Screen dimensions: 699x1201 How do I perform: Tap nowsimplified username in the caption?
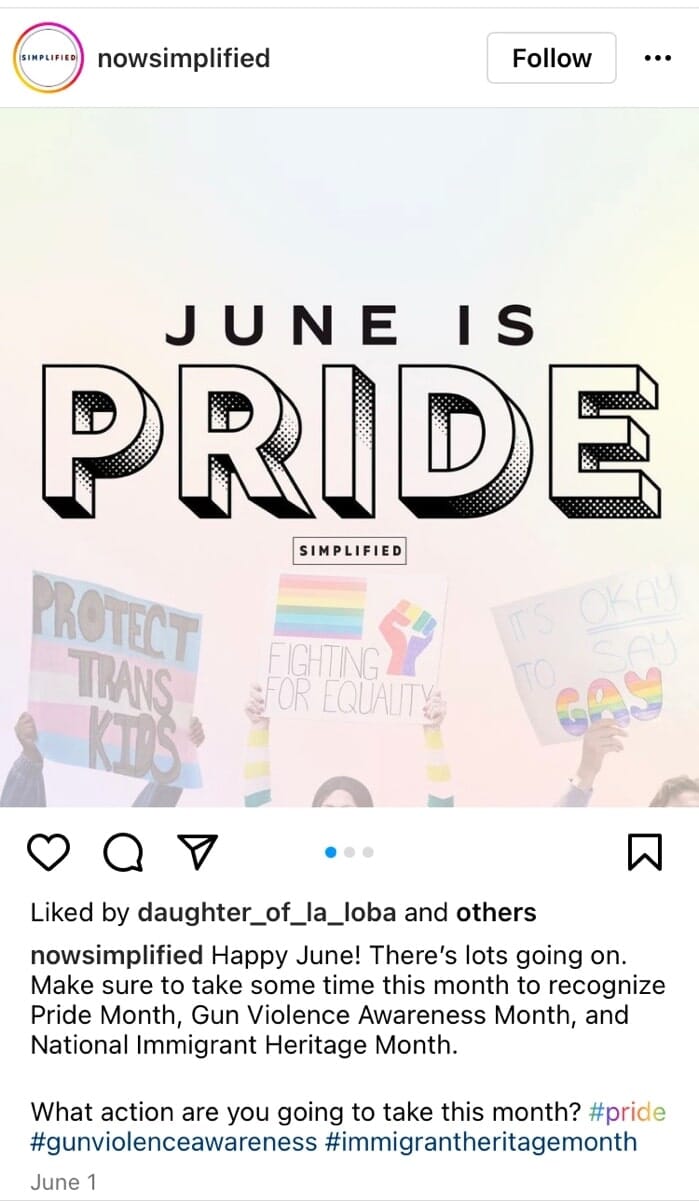pos(117,954)
